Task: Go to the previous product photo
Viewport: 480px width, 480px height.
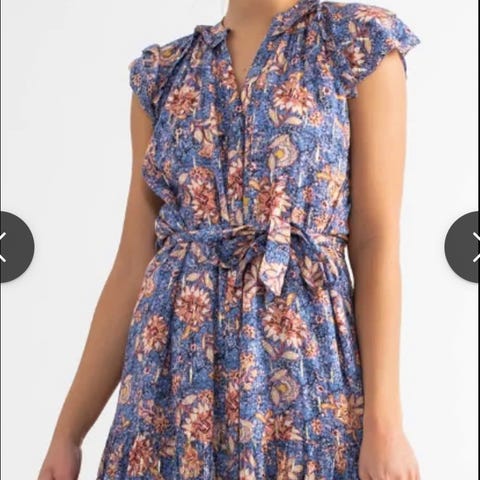Action: [15, 247]
